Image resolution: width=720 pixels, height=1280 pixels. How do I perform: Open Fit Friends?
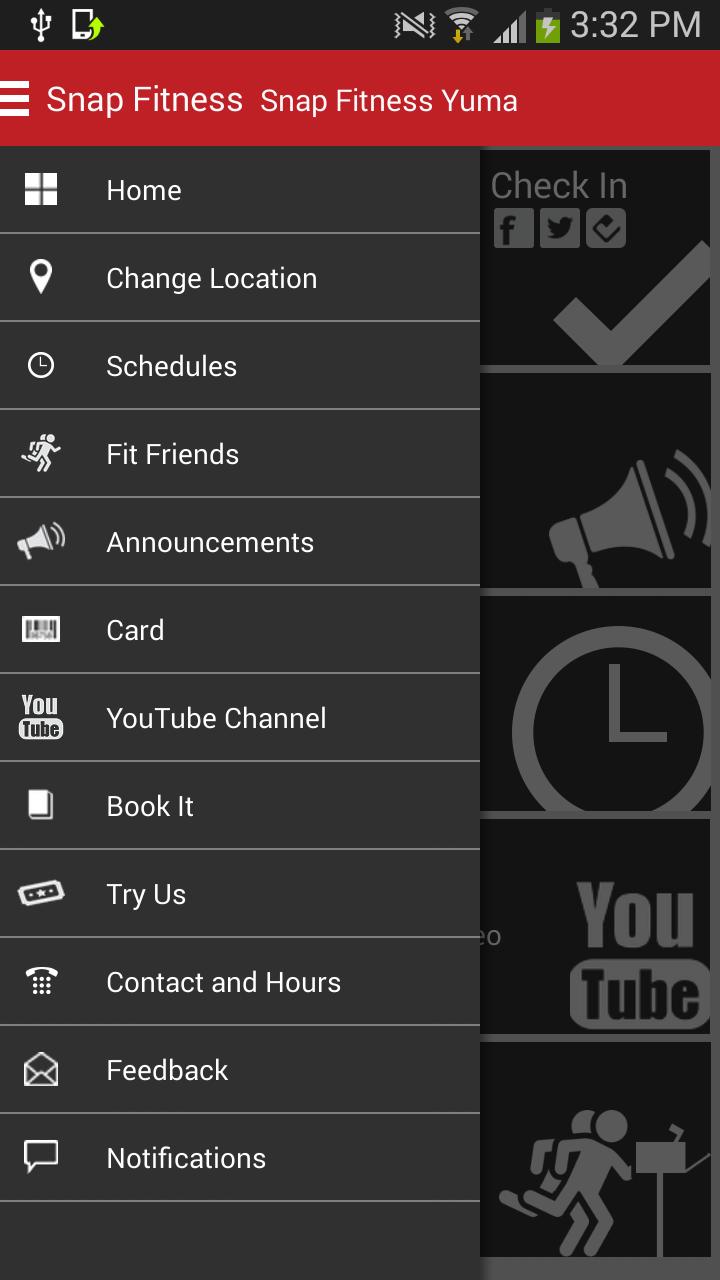(x=240, y=454)
